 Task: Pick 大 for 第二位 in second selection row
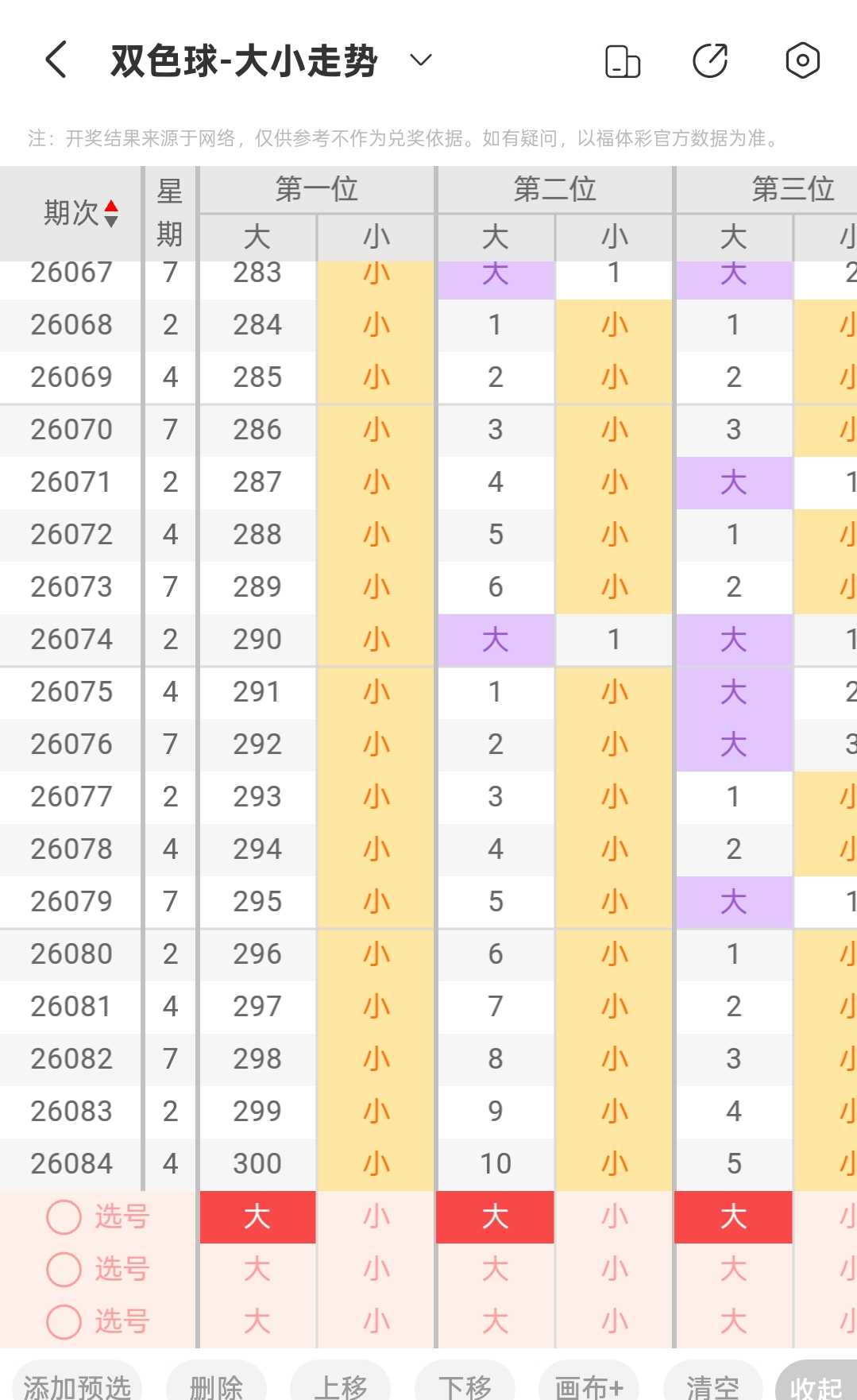coord(496,1269)
